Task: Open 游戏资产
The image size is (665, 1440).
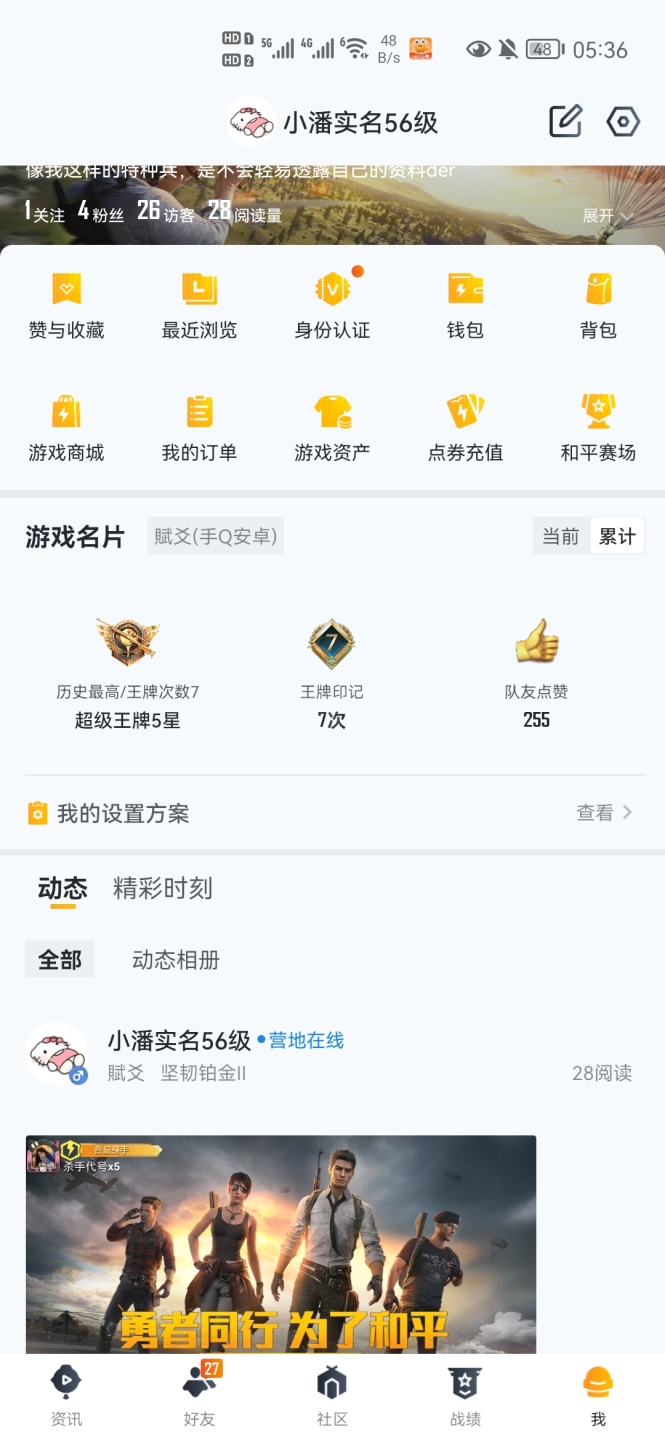Action: 332,429
